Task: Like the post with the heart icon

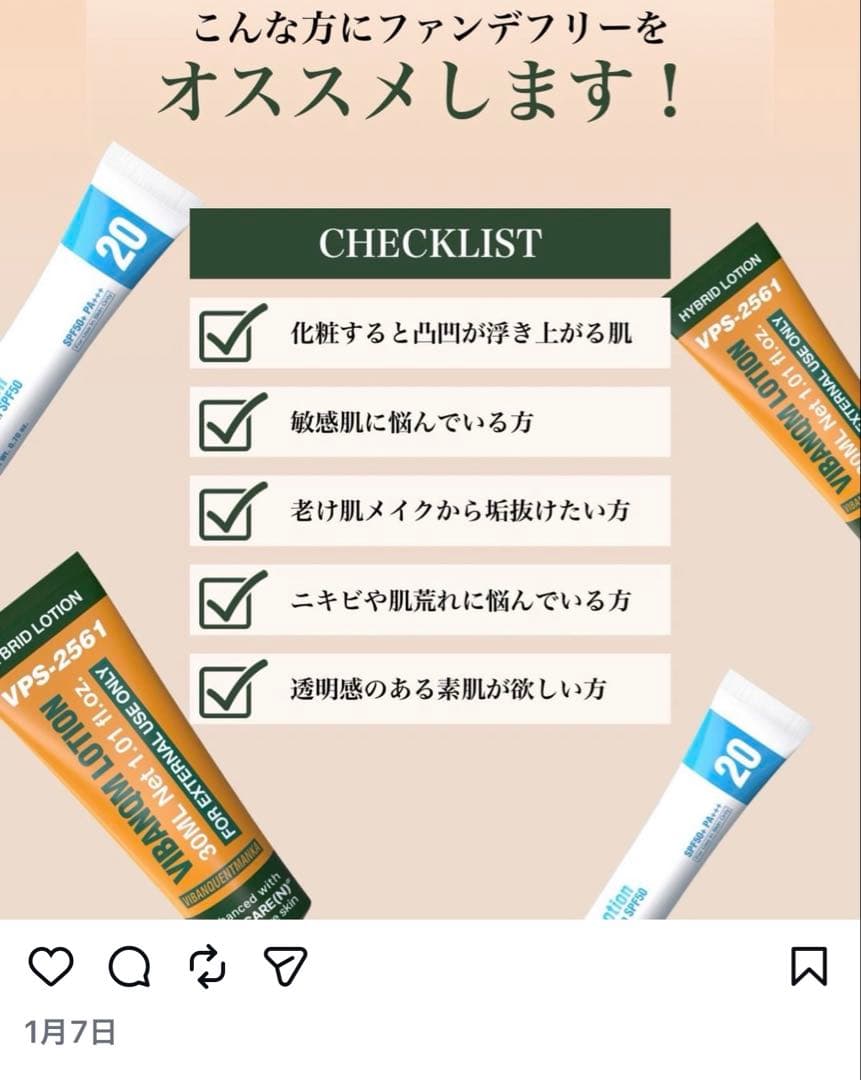Action: (x=52, y=966)
